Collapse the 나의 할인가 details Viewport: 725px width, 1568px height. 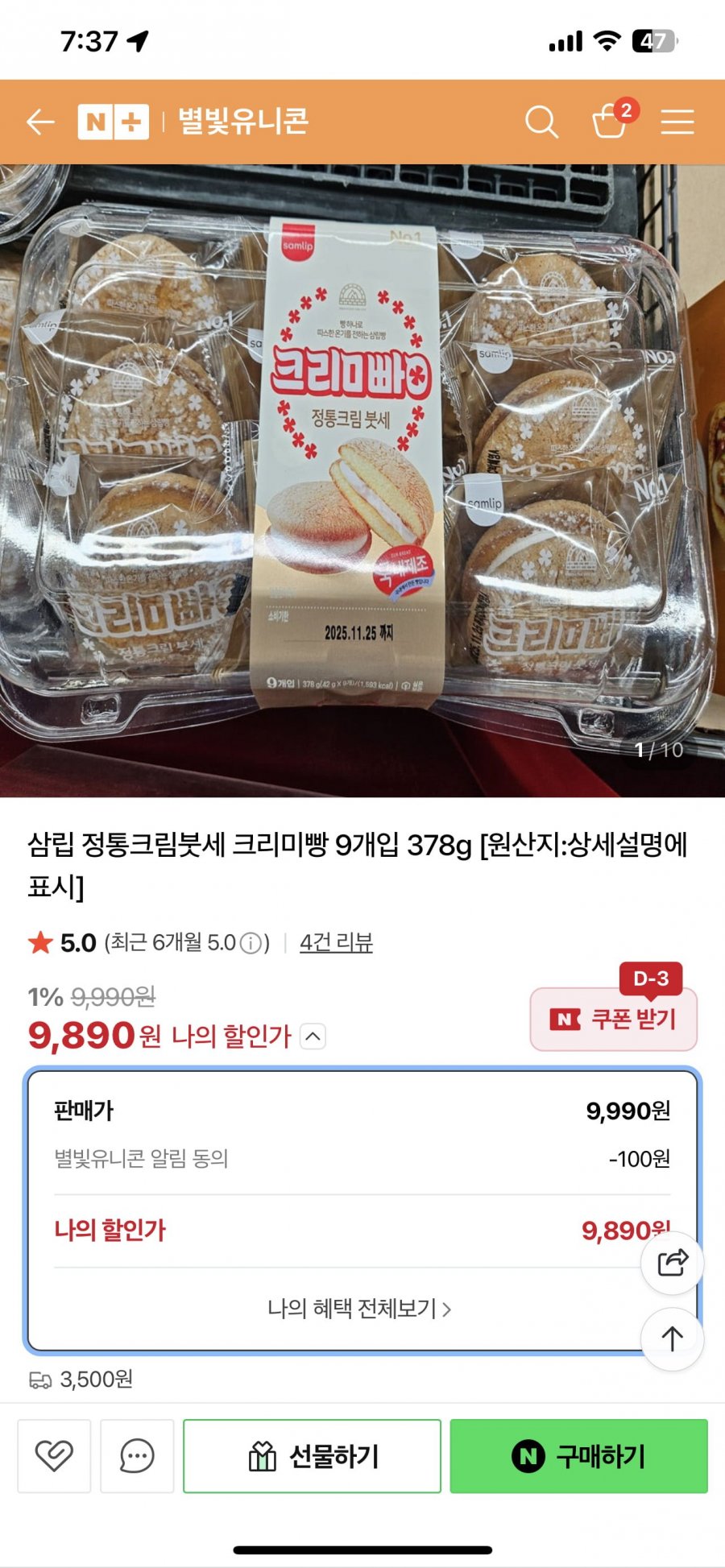click(x=313, y=1036)
